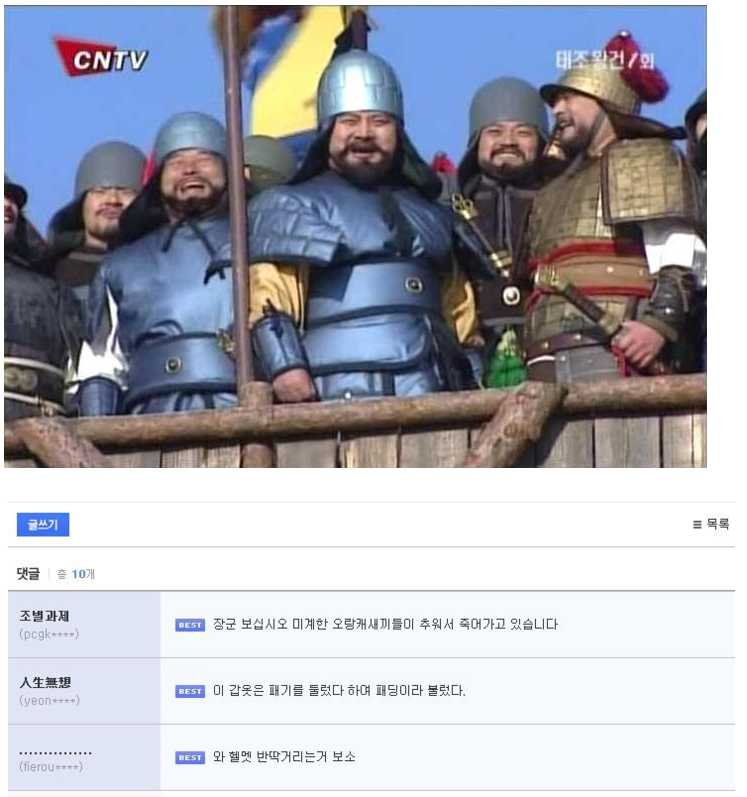
Task: Open commenter 조별과제's profile
Action: pos(44,615)
